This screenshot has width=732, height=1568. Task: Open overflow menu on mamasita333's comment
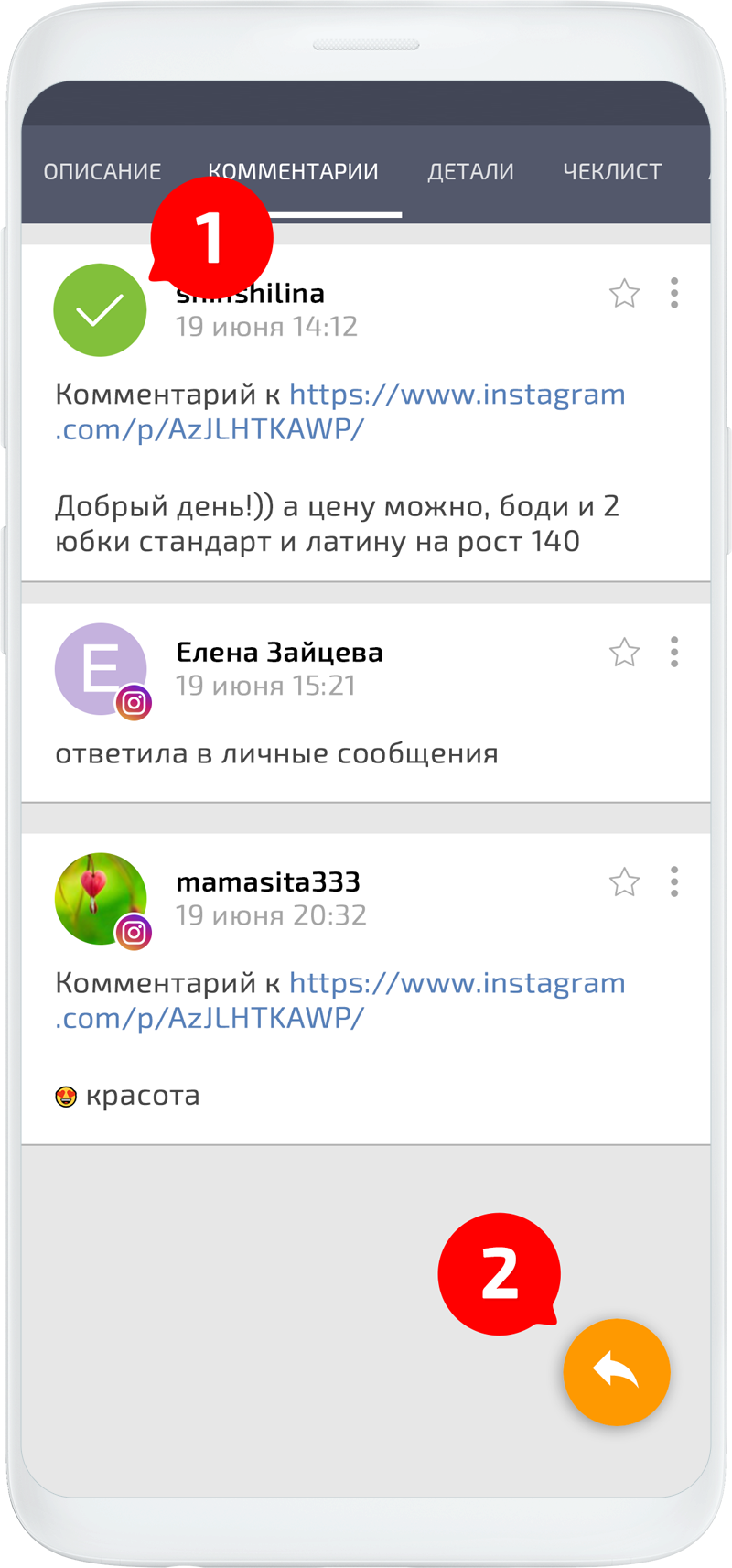(x=674, y=882)
